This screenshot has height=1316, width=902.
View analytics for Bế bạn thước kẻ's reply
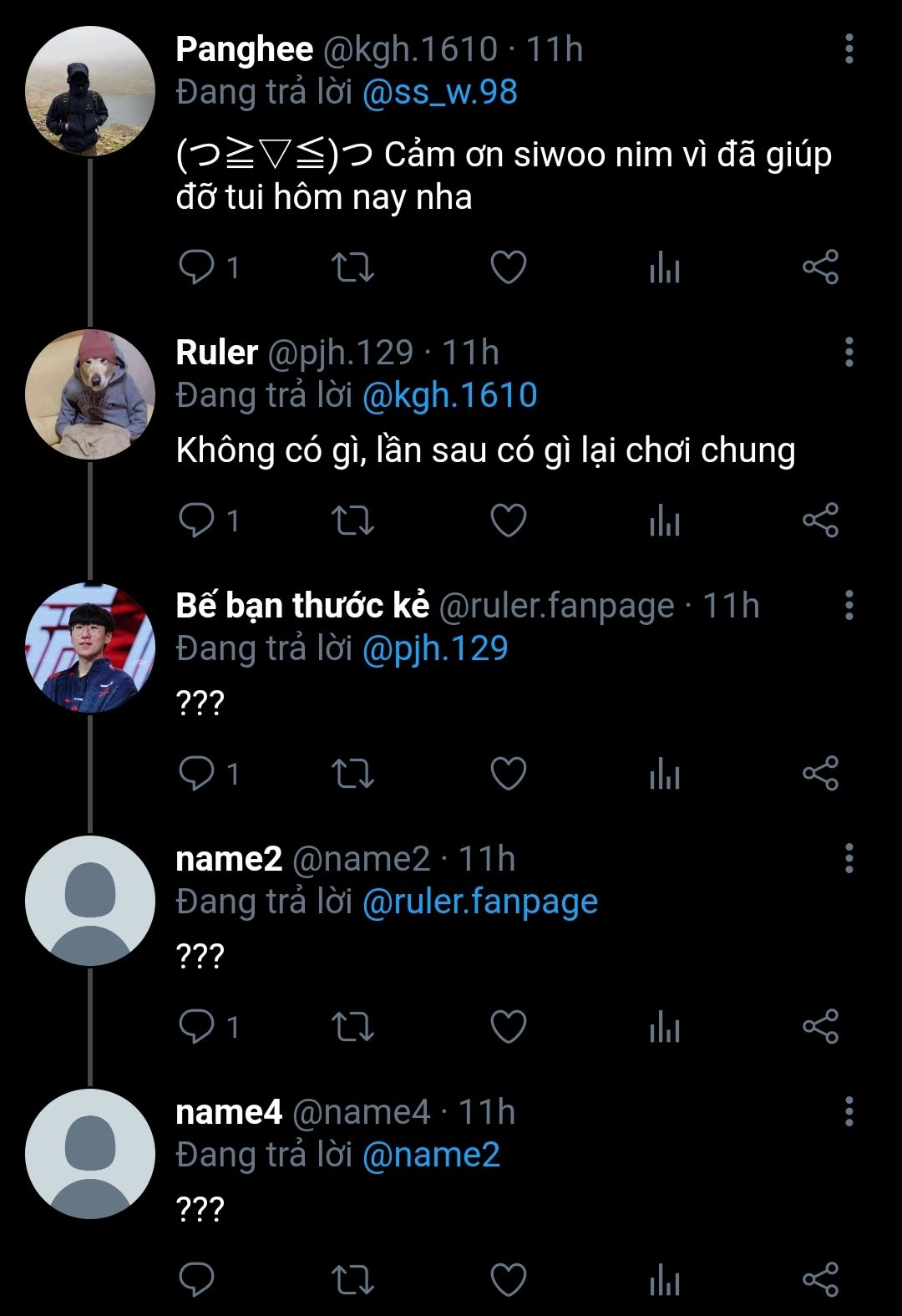click(665, 774)
